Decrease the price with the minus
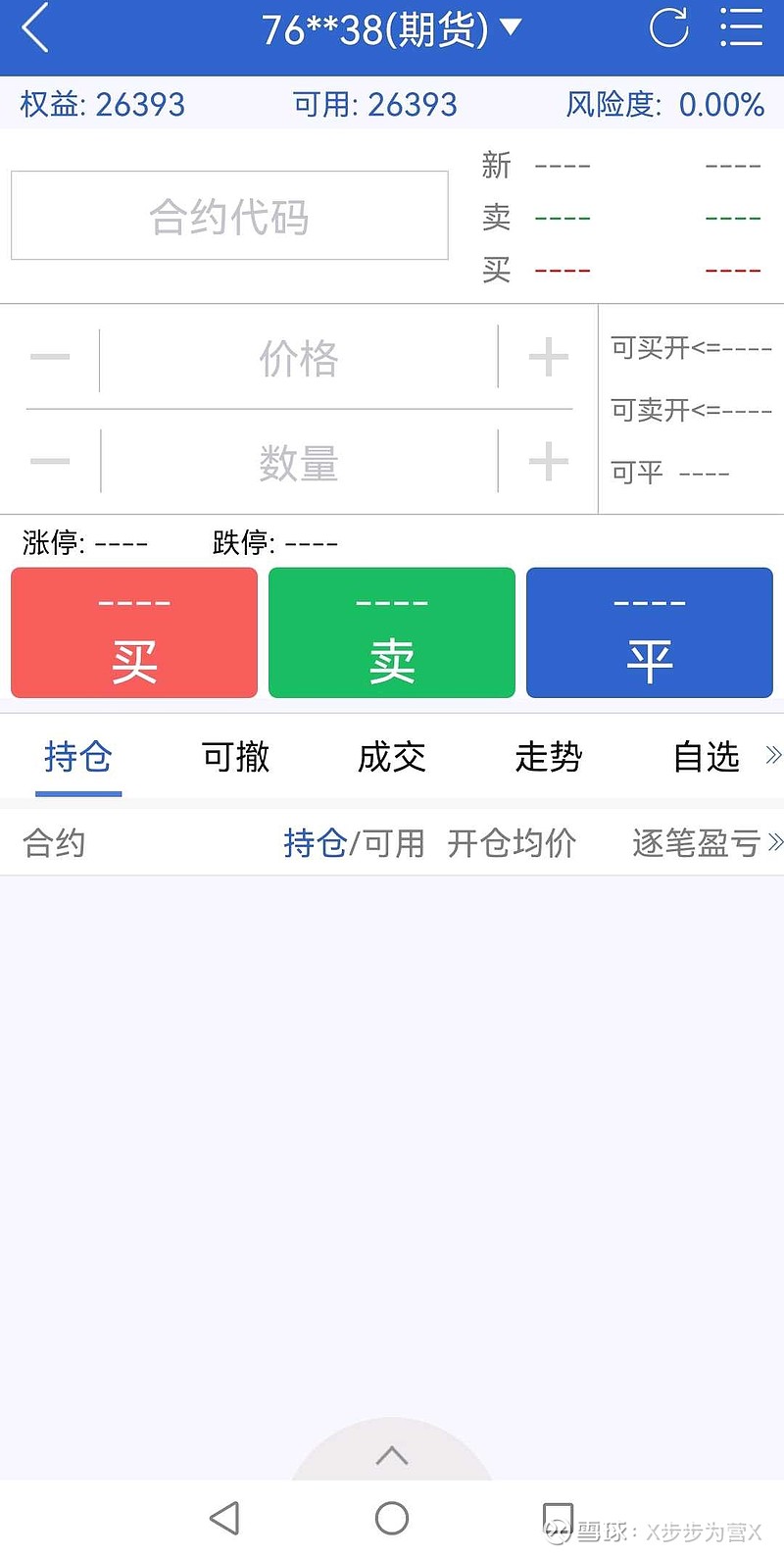Viewport: 784px width, 1556px height. 50,358
